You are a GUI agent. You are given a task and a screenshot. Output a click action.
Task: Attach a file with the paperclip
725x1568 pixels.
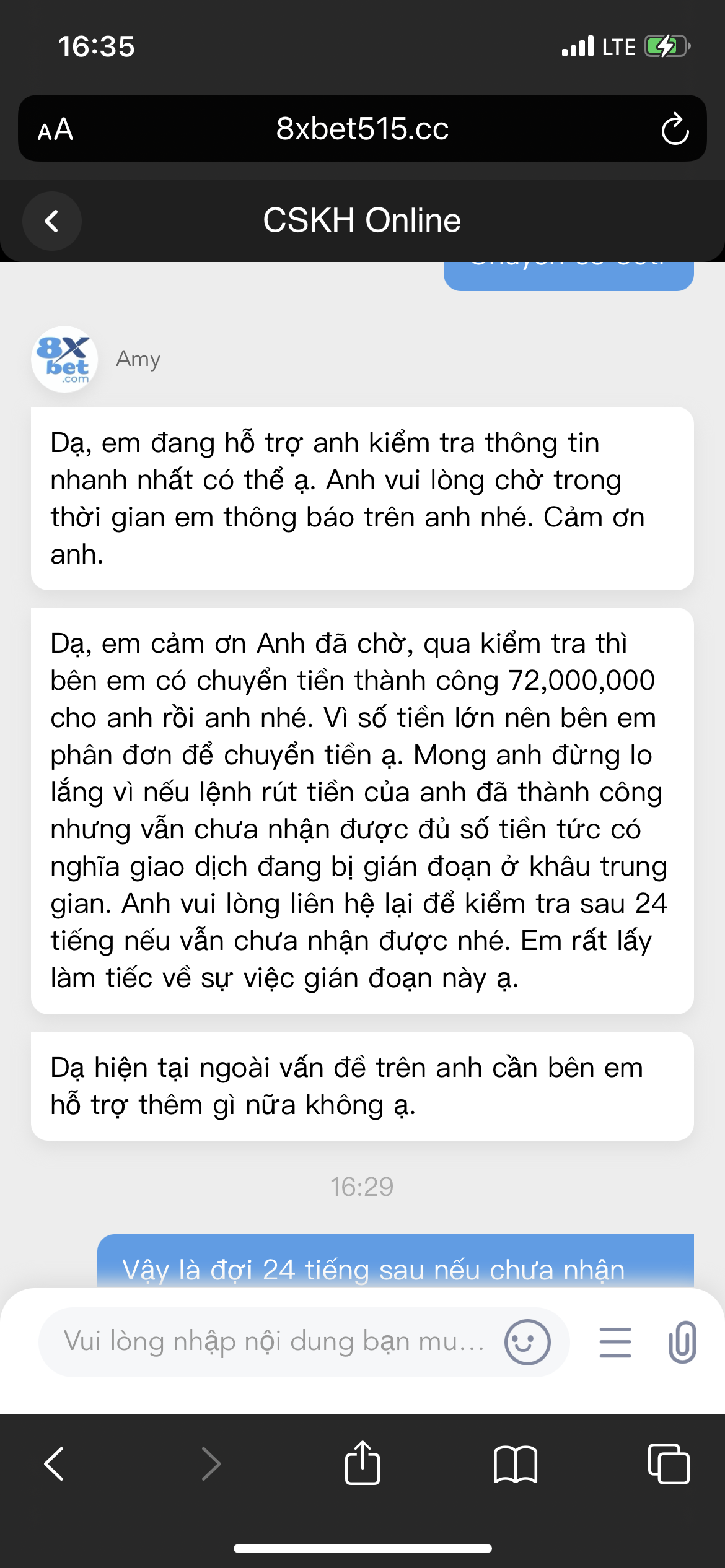click(682, 1342)
